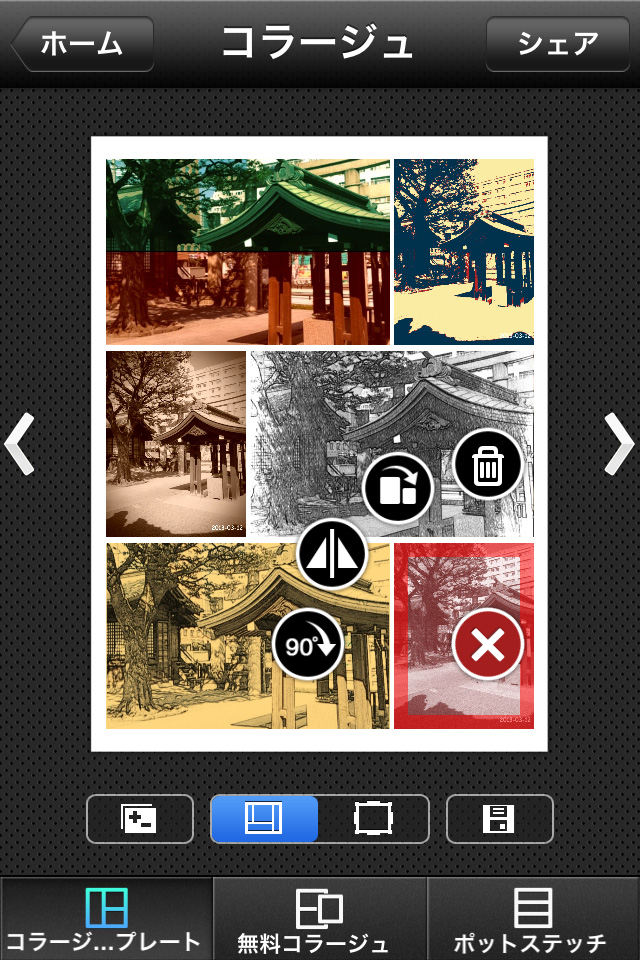Switch to the 無料コラージュ tab
This screenshot has width=640, height=960.
(320, 920)
